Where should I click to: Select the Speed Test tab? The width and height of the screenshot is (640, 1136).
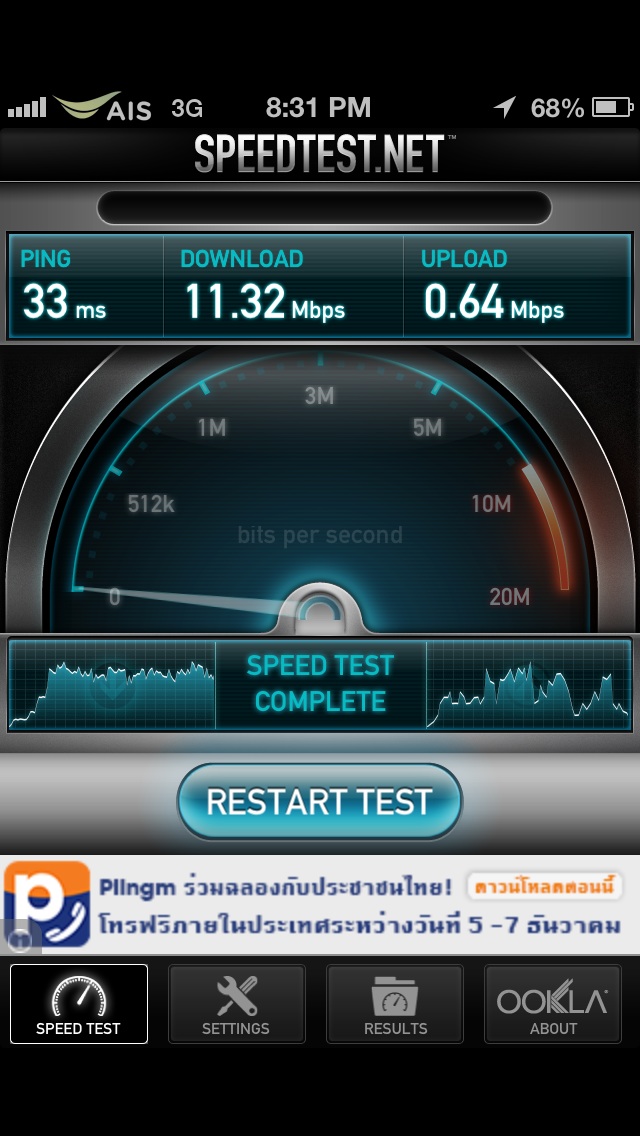coord(79,1004)
